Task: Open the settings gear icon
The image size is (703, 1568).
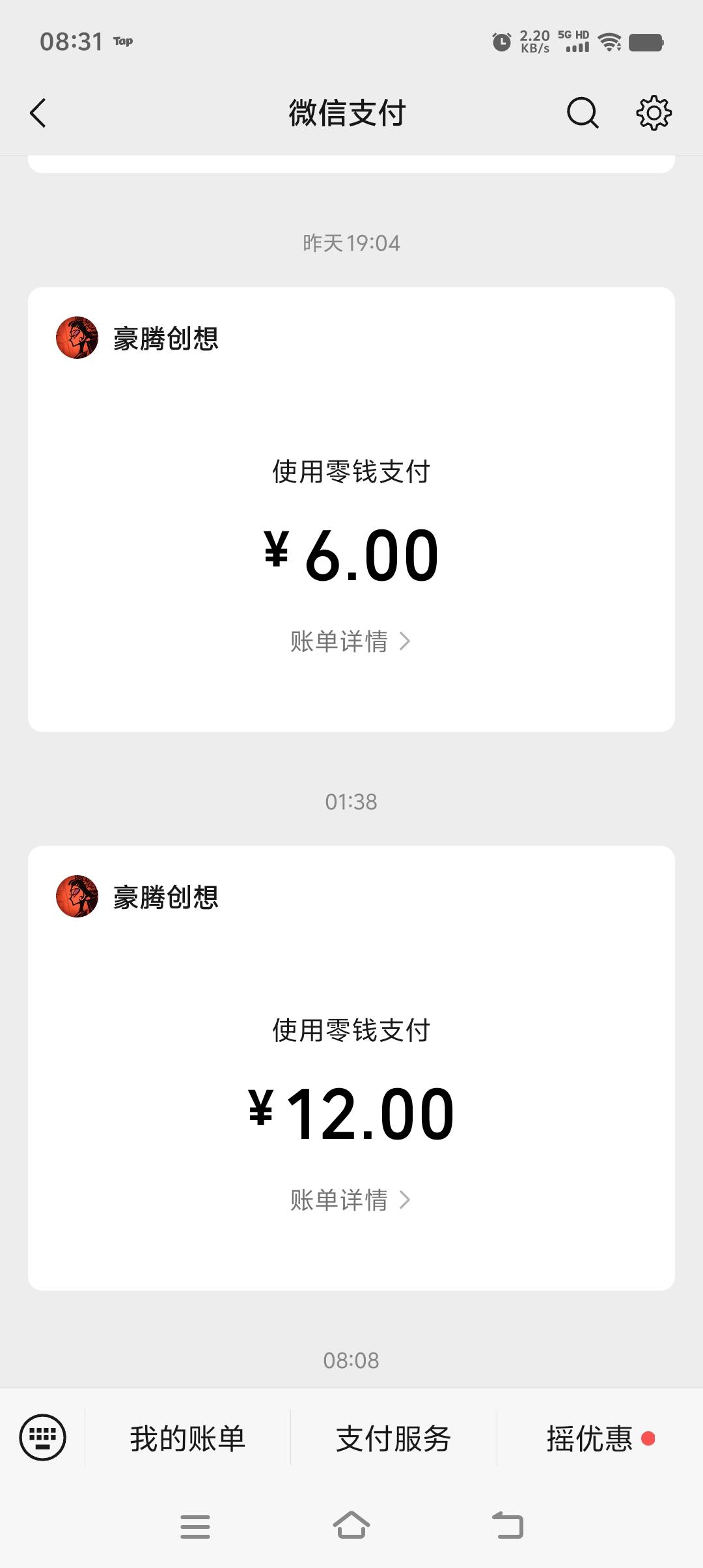Action: pos(654,112)
